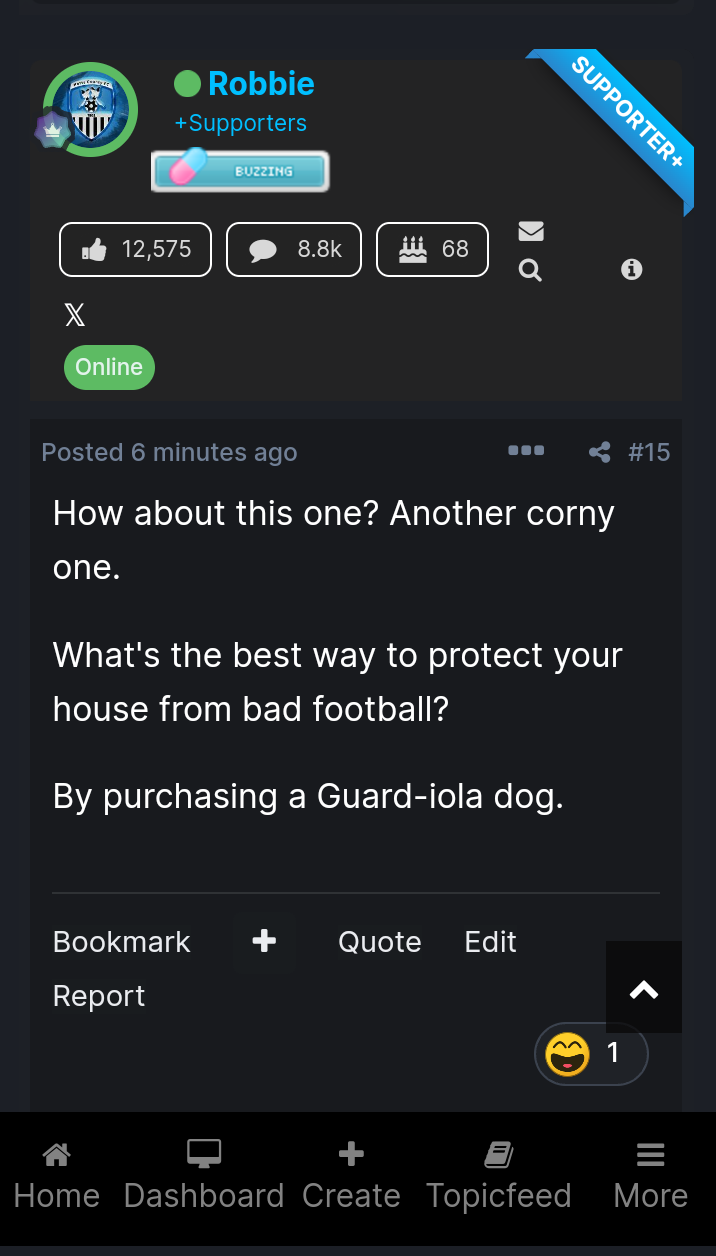Screen dimensions: 716x1256
Task: Tap the plus multi-quote button
Action: coord(264,941)
